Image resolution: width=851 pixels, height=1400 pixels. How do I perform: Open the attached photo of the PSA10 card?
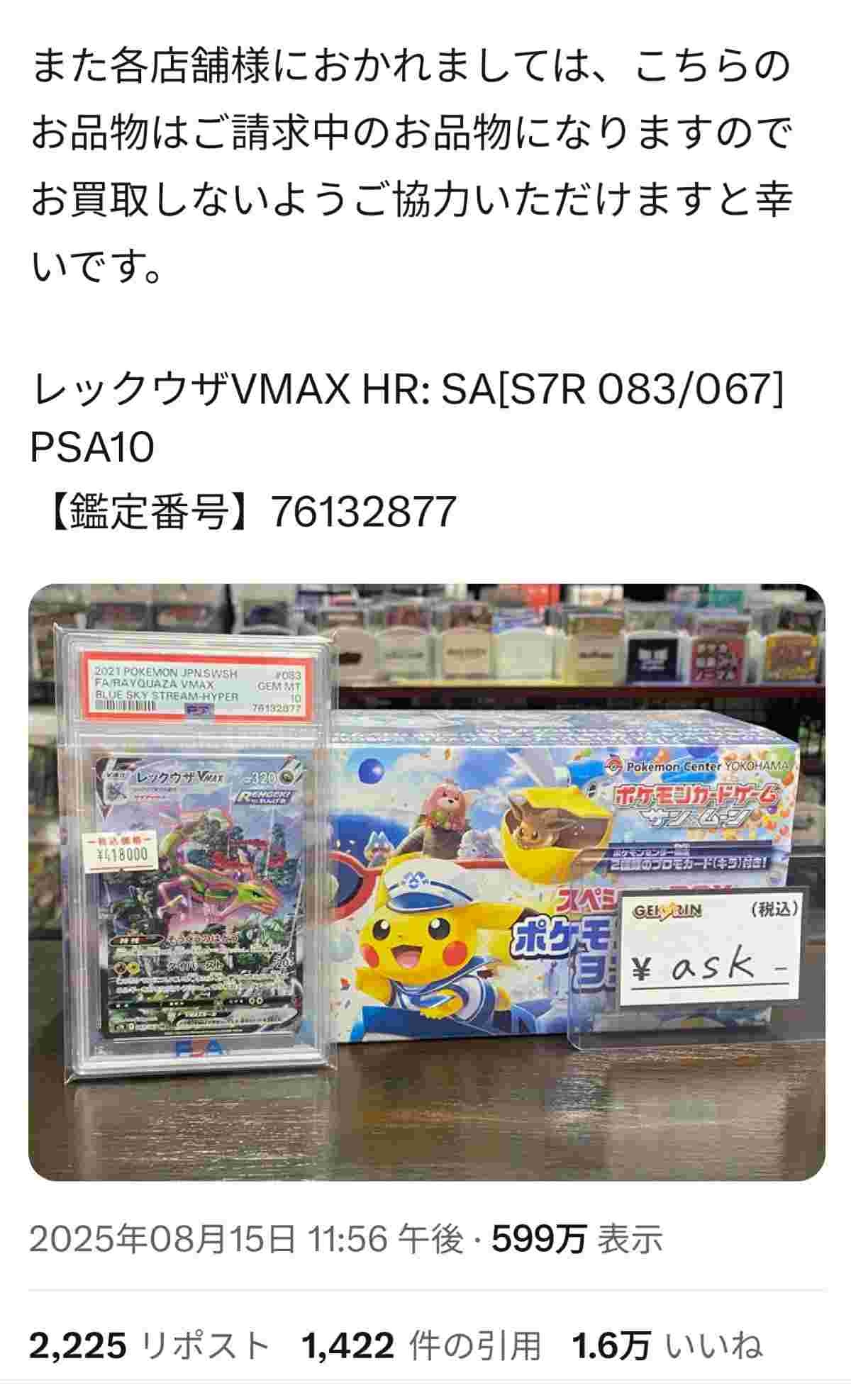[x=426, y=882]
